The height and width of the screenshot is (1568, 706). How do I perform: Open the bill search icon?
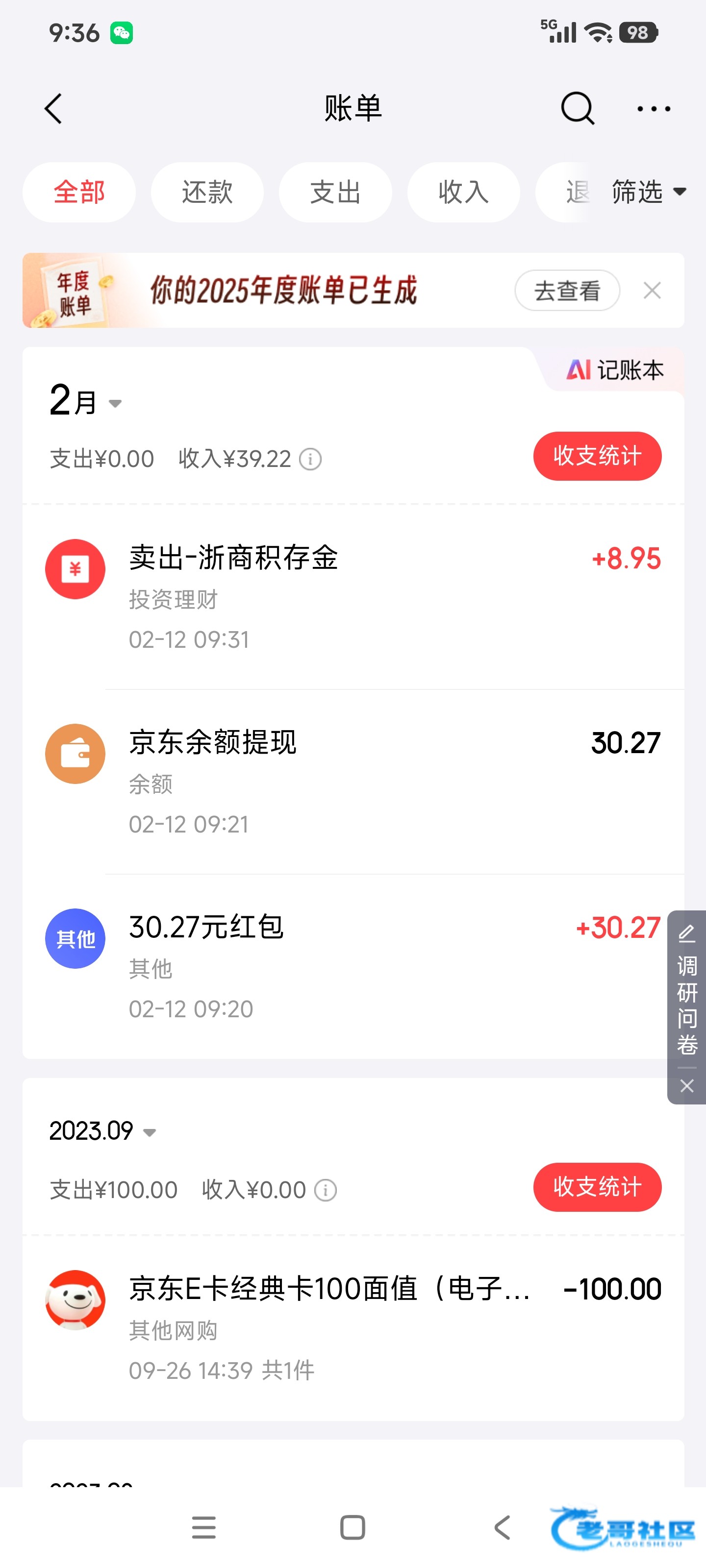pos(576,109)
